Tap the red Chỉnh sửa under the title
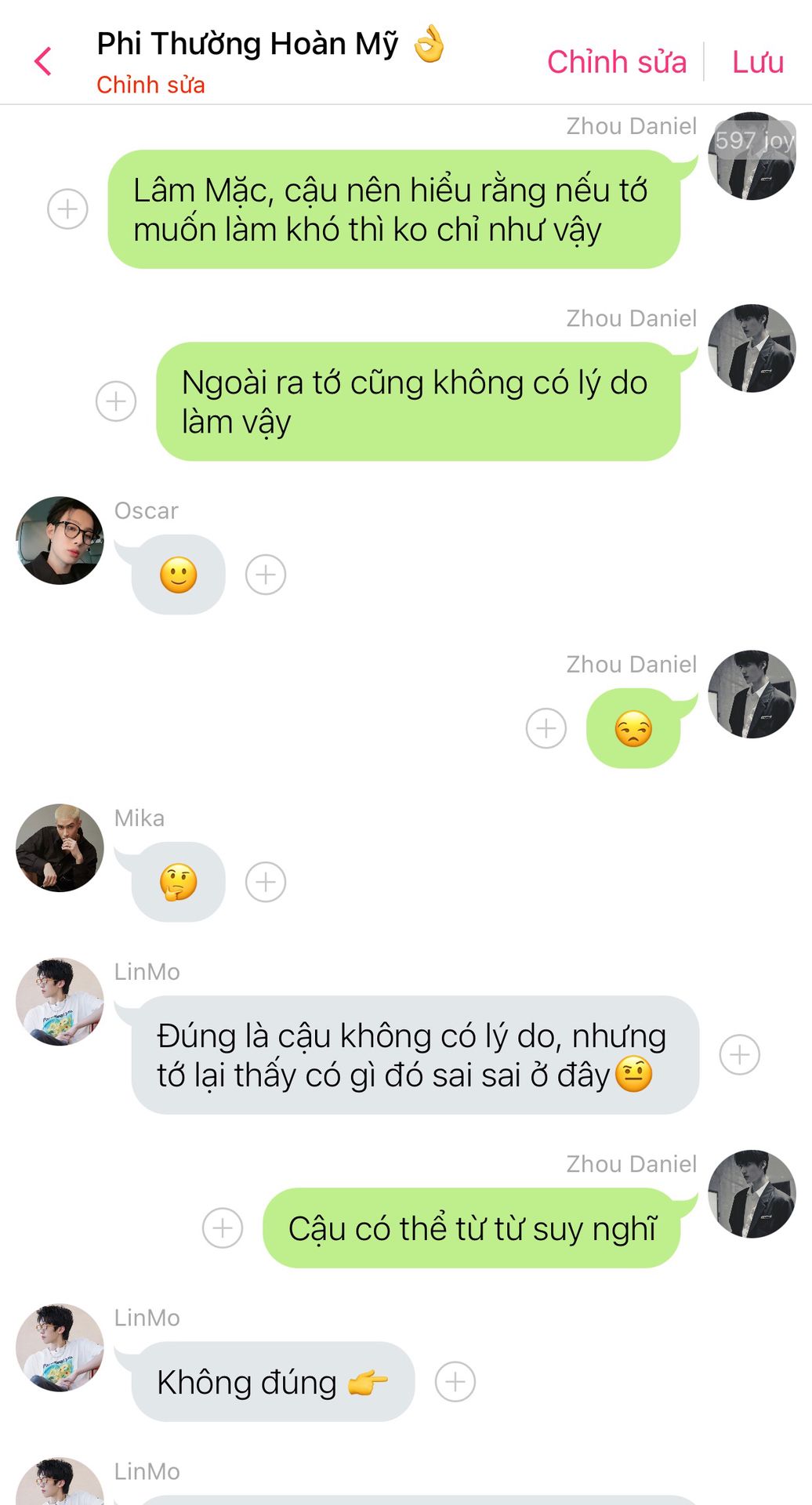The height and width of the screenshot is (1505, 812). pyautogui.click(x=150, y=85)
